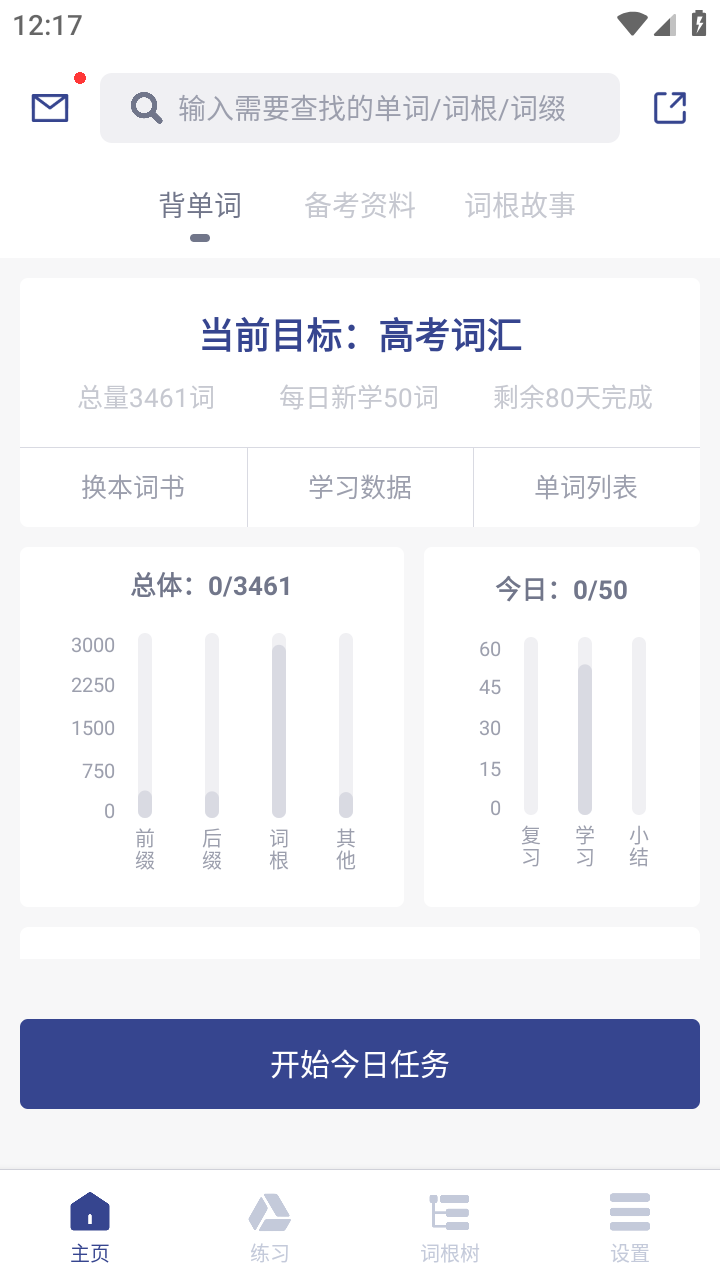720x1280 pixels.
Task: Start today's task with 开始今日任务
Action: (360, 1064)
